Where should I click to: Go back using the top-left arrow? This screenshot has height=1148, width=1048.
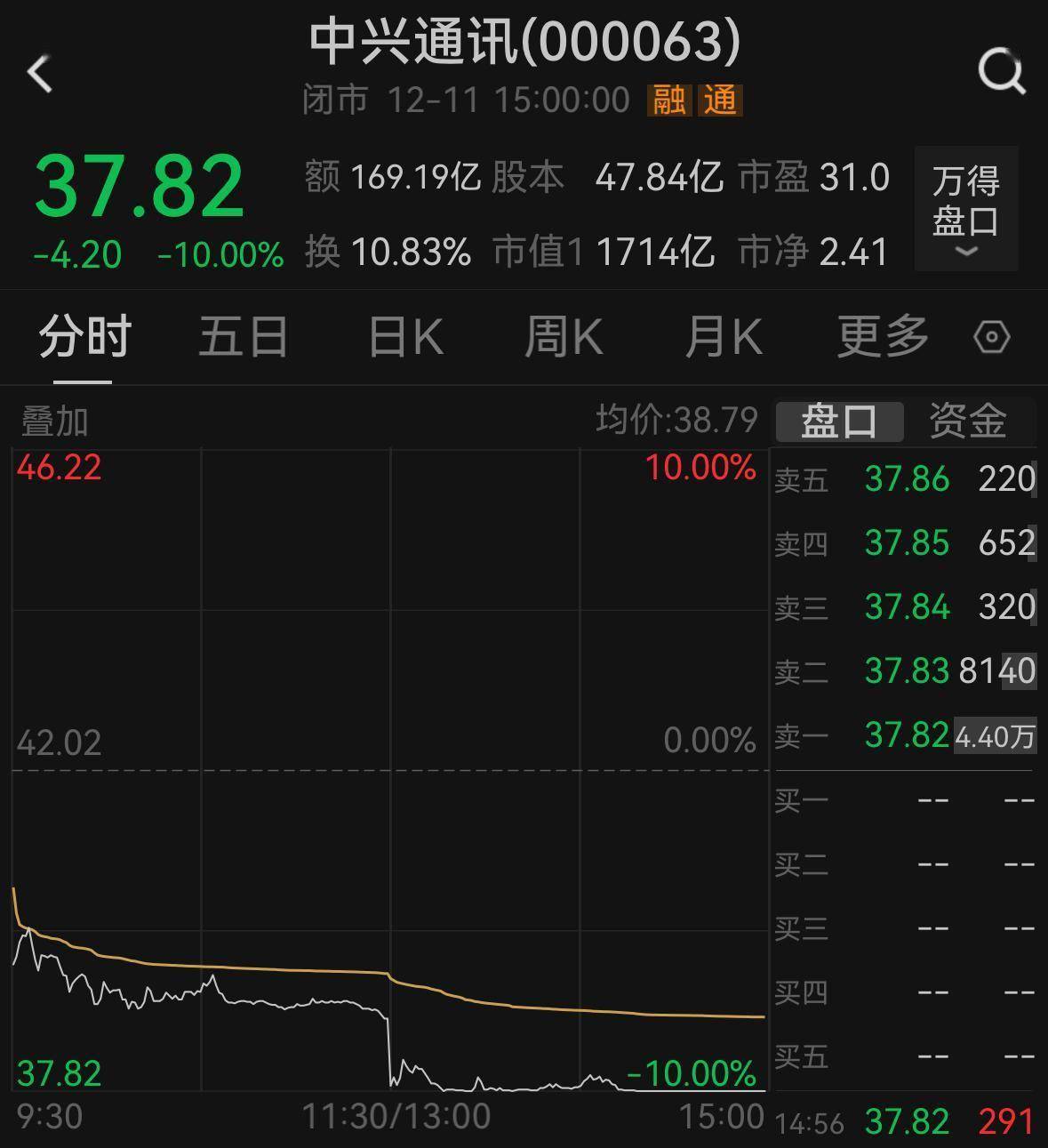click(40, 73)
